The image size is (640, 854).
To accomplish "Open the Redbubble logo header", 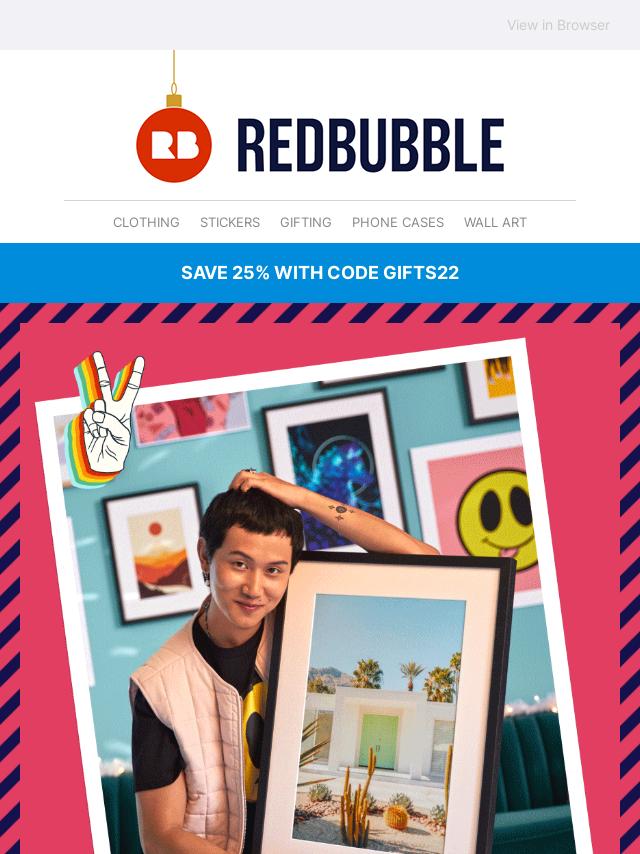I will click(320, 145).
